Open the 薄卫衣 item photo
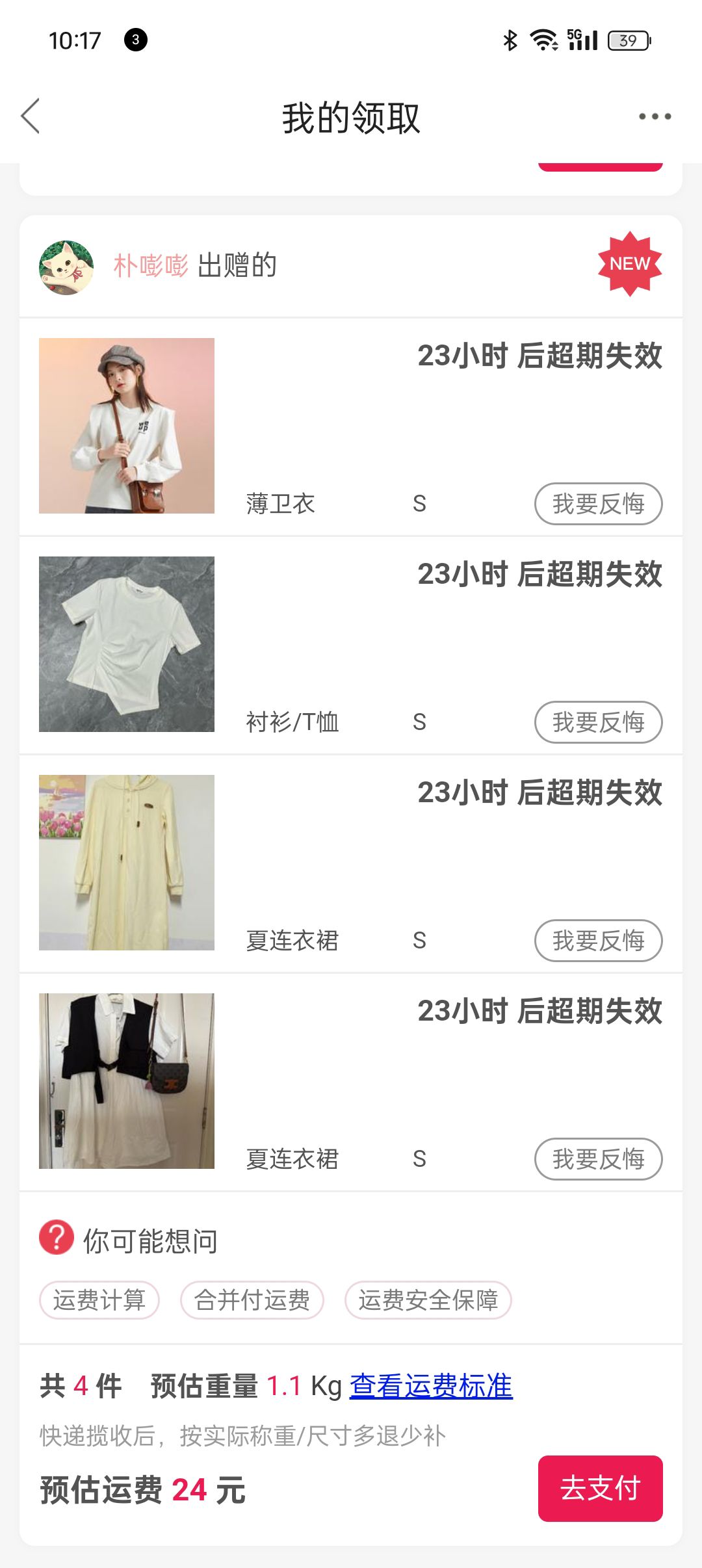The width and height of the screenshot is (702, 1568). tap(127, 426)
